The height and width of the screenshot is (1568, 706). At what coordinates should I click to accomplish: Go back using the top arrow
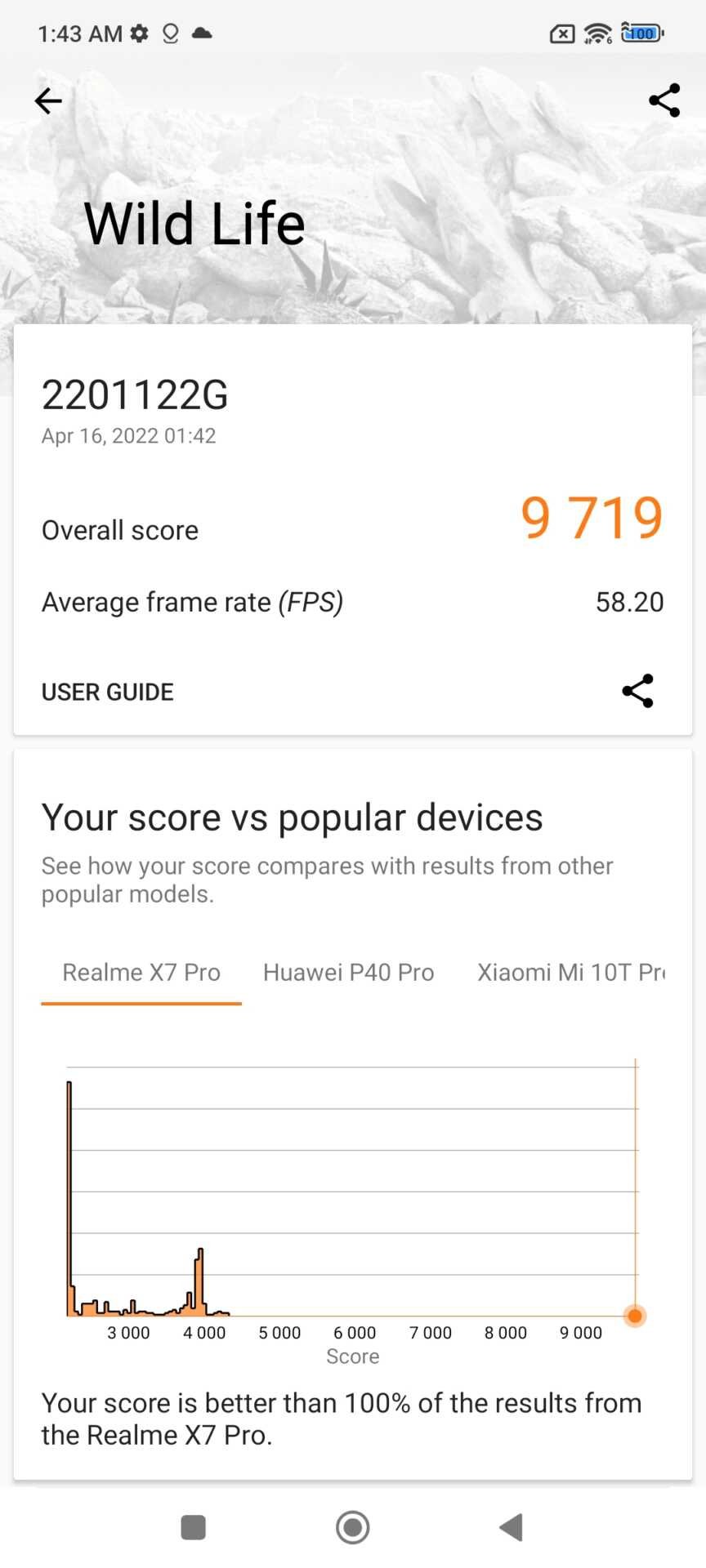click(x=48, y=100)
